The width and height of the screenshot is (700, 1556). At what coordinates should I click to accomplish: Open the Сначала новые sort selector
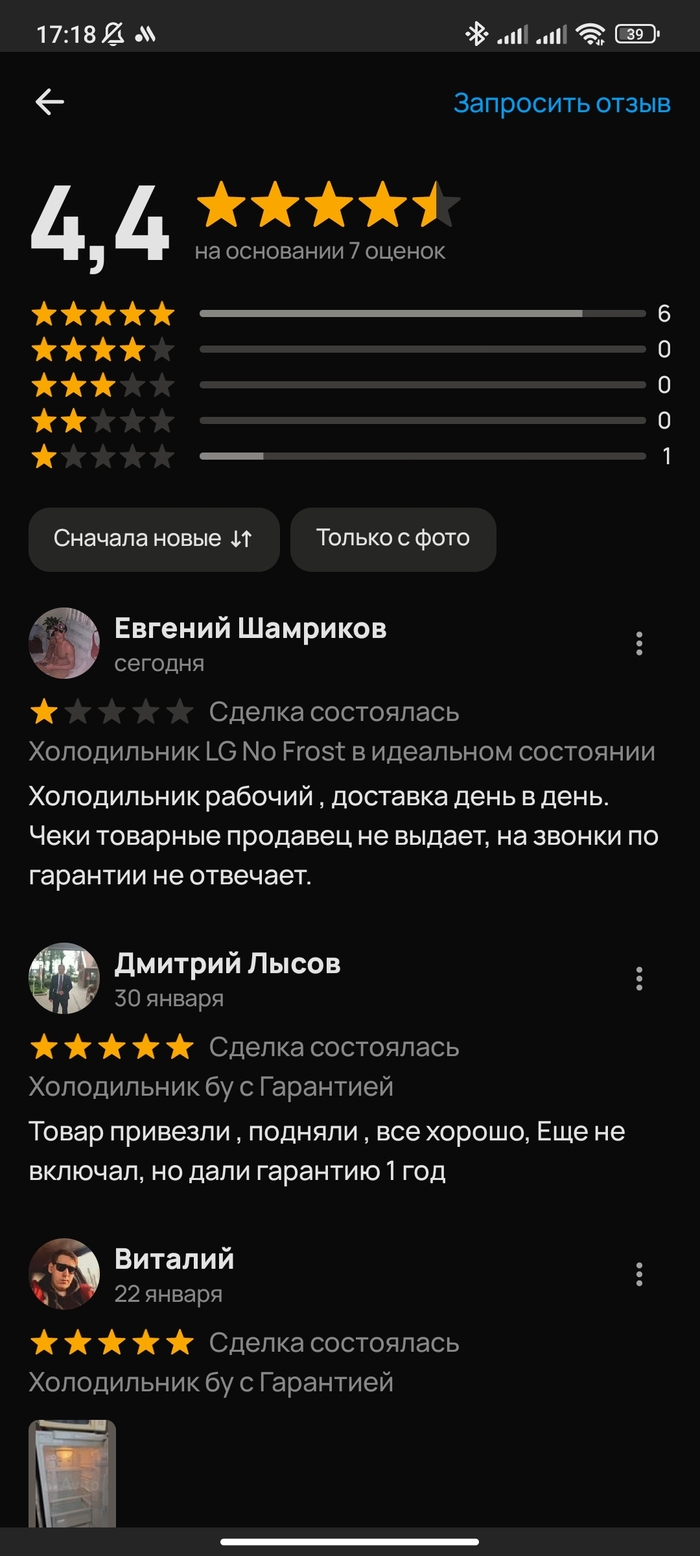(154, 539)
